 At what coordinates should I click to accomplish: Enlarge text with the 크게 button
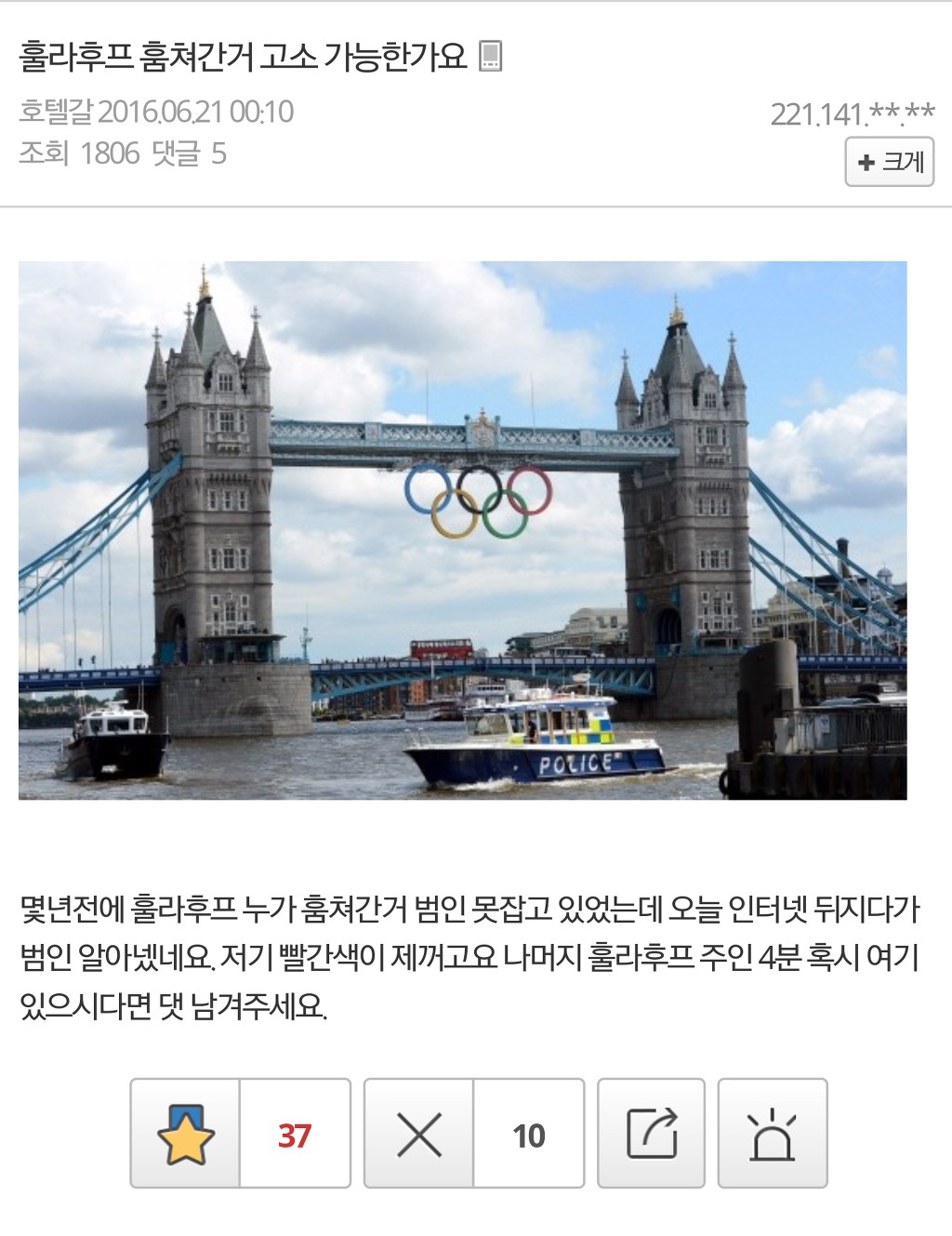(x=889, y=162)
